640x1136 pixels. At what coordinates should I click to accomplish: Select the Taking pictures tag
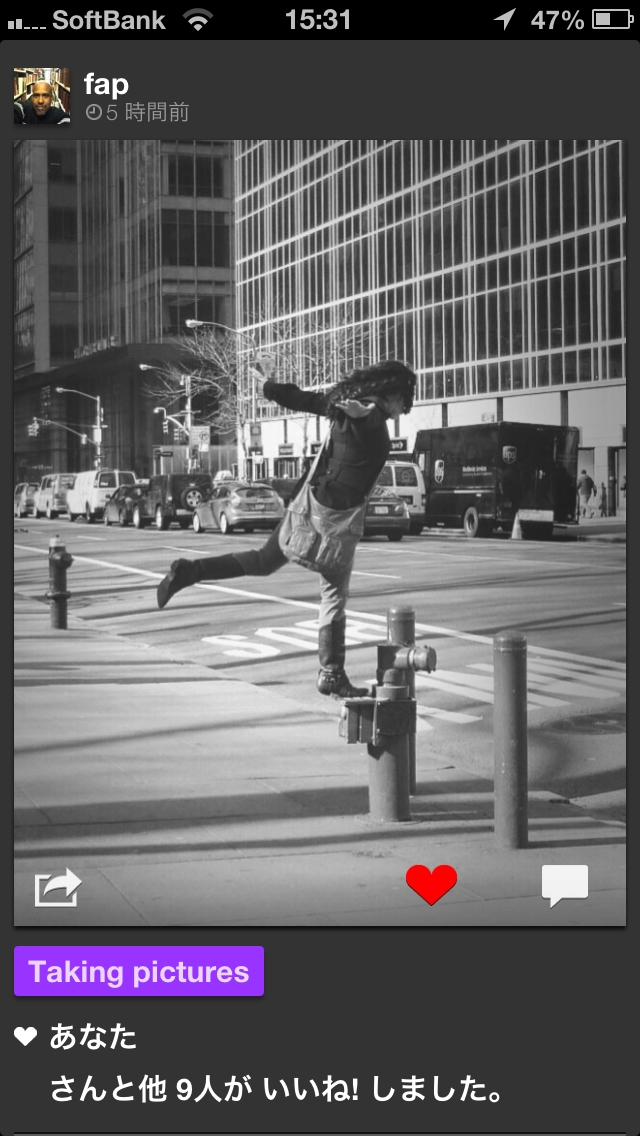[138, 972]
